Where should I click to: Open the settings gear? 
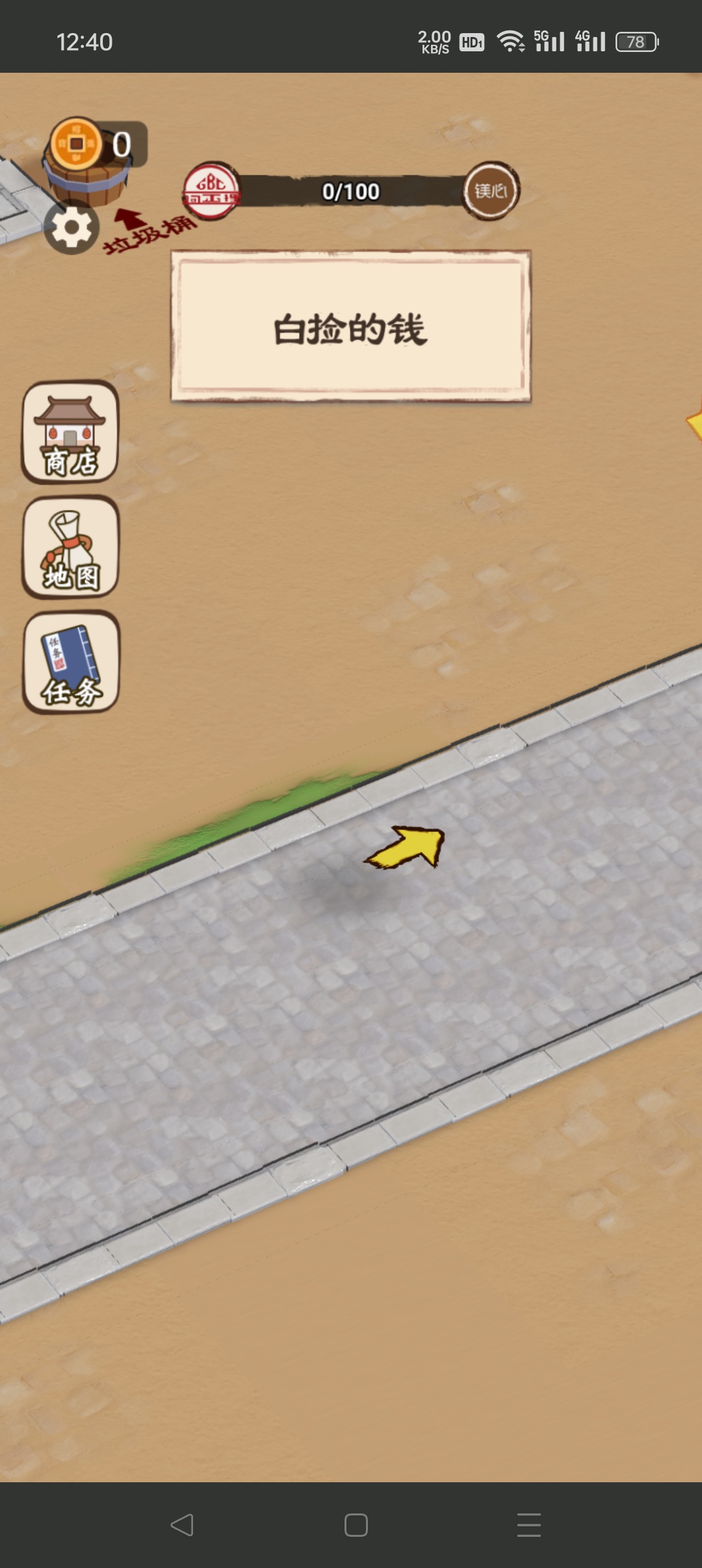click(x=71, y=227)
